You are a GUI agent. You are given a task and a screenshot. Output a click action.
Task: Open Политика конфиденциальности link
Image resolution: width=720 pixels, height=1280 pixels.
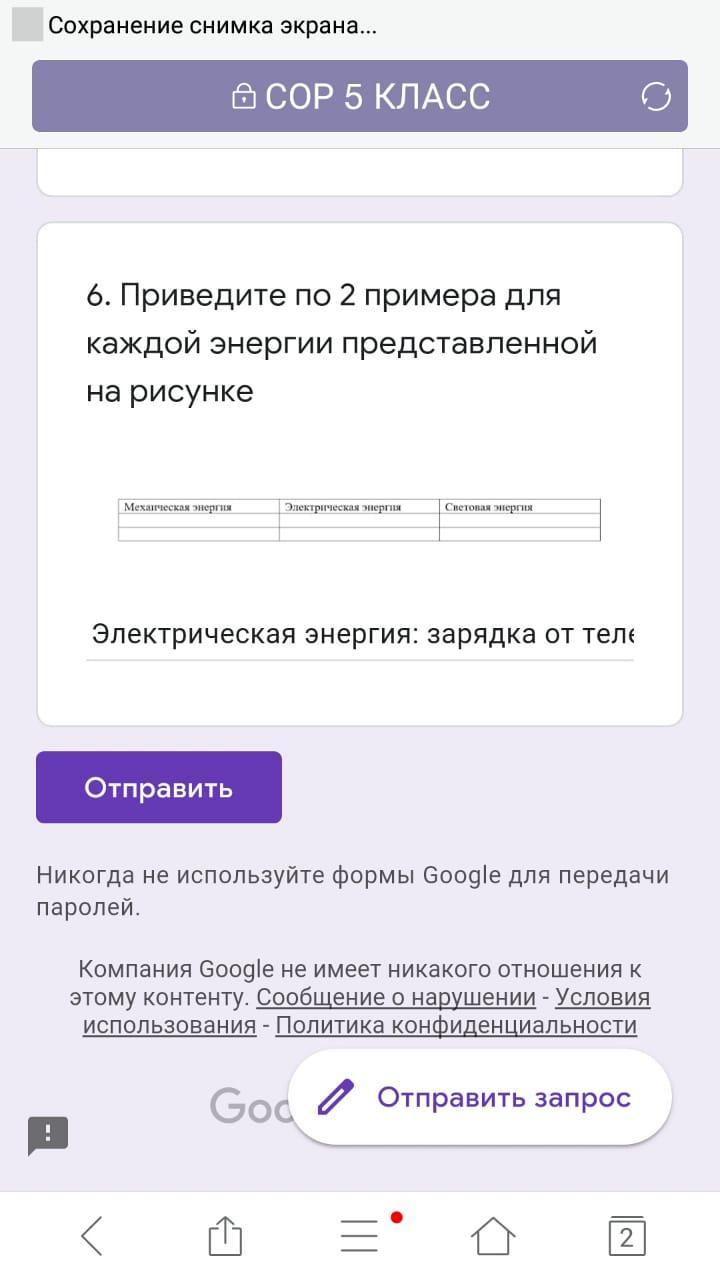tap(456, 1025)
